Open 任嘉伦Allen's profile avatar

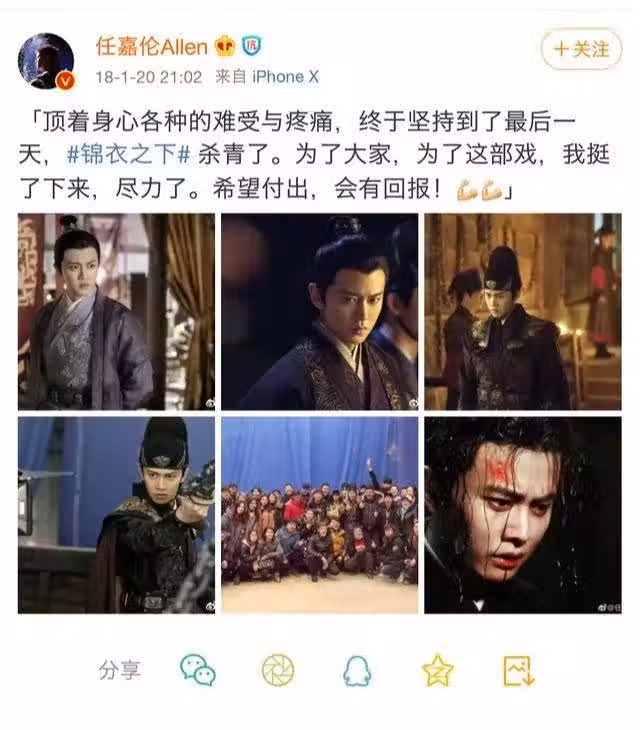[x=47, y=60]
